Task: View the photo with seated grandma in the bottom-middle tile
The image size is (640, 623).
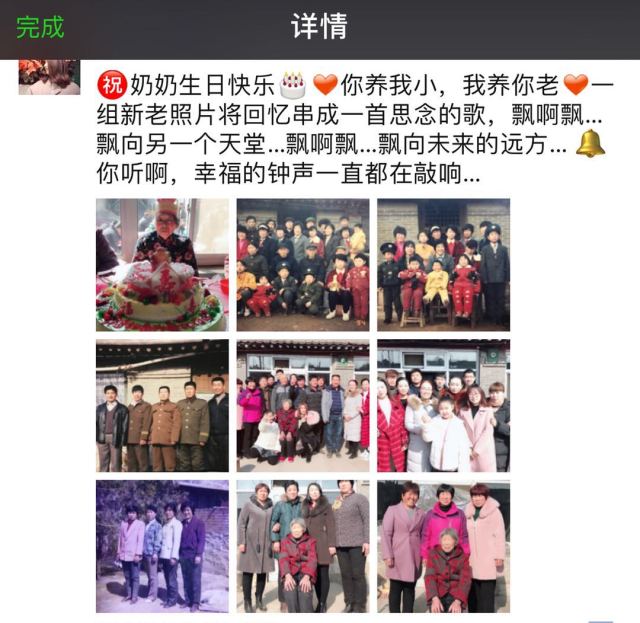Action: pyautogui.click(x=302, y=546)
